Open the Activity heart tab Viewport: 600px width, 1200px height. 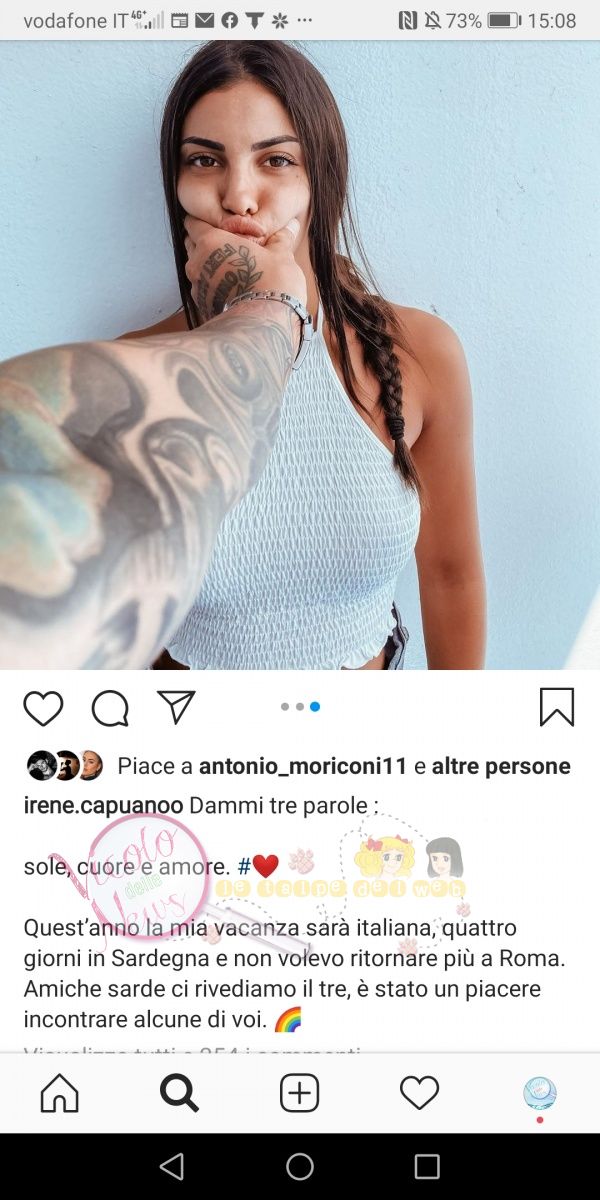419,1094
